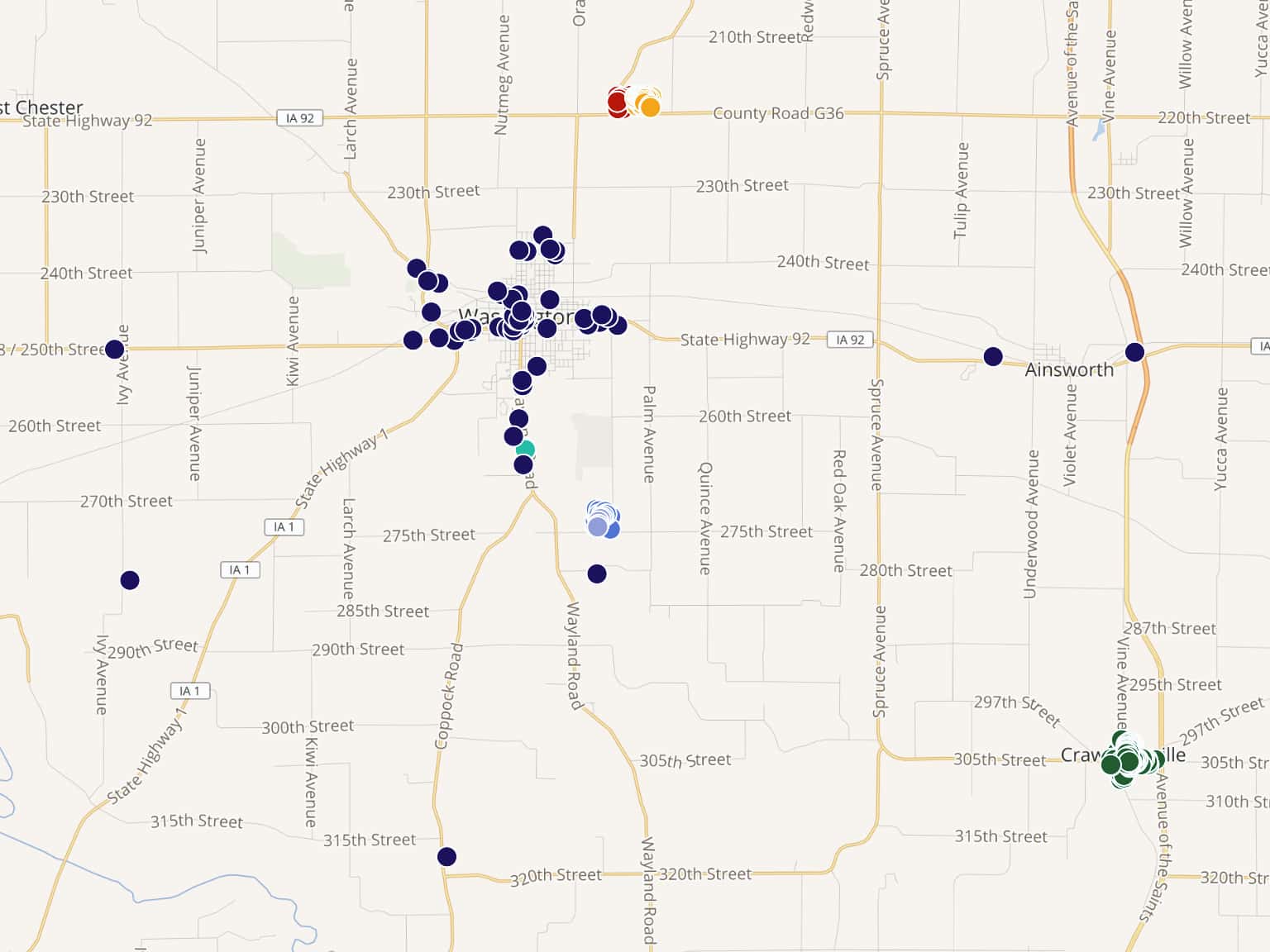Select the red marker near County Road G36
The width and height of the screenshot is (1270, 952).
pyautogui.click(x=618, y=102)
